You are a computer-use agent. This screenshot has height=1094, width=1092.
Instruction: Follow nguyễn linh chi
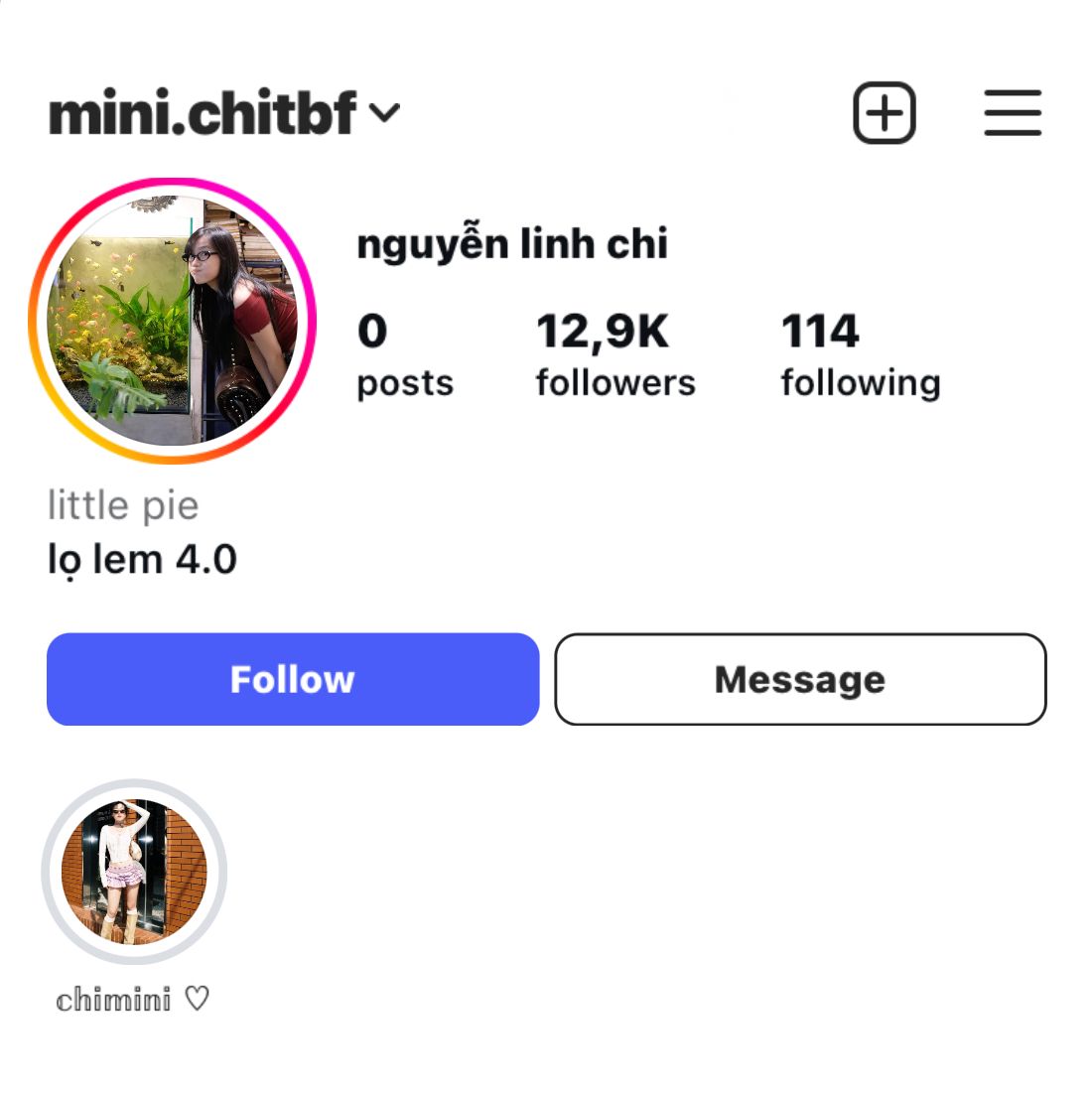[x=293, y=679]
